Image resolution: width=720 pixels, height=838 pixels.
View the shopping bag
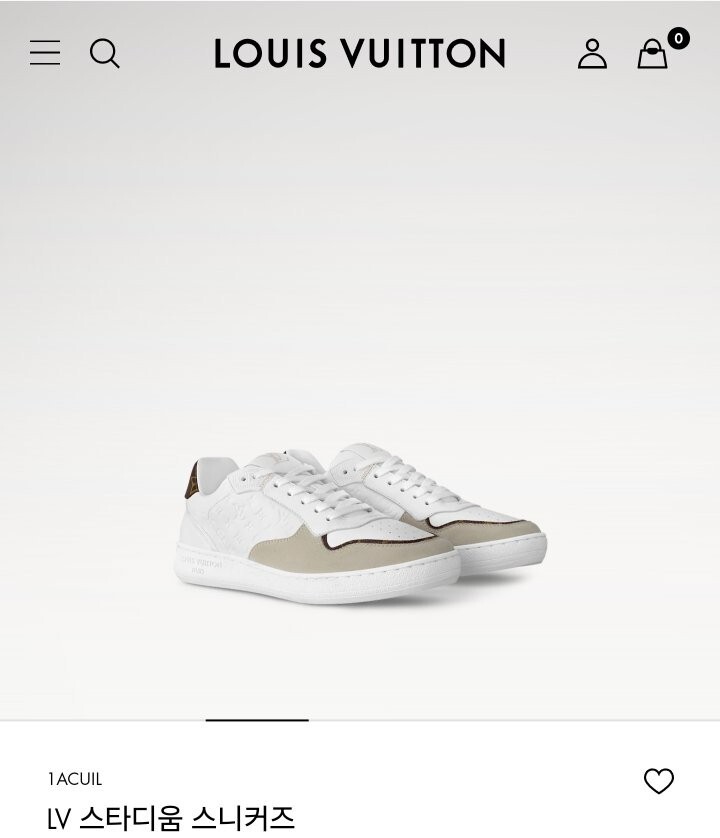tap(653, 54)
